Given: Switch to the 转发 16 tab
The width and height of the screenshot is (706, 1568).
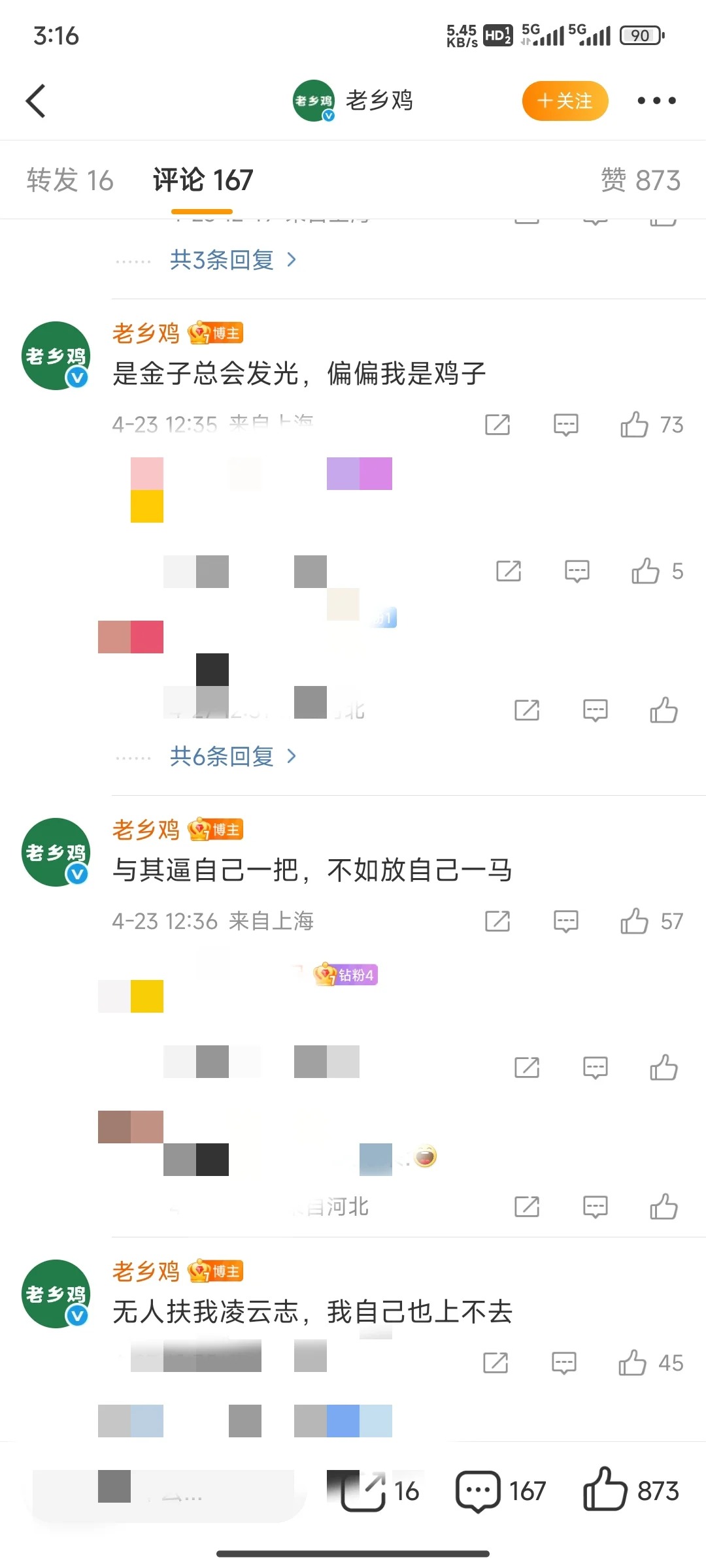Looking at the screenshot, I should click(70, 180).
